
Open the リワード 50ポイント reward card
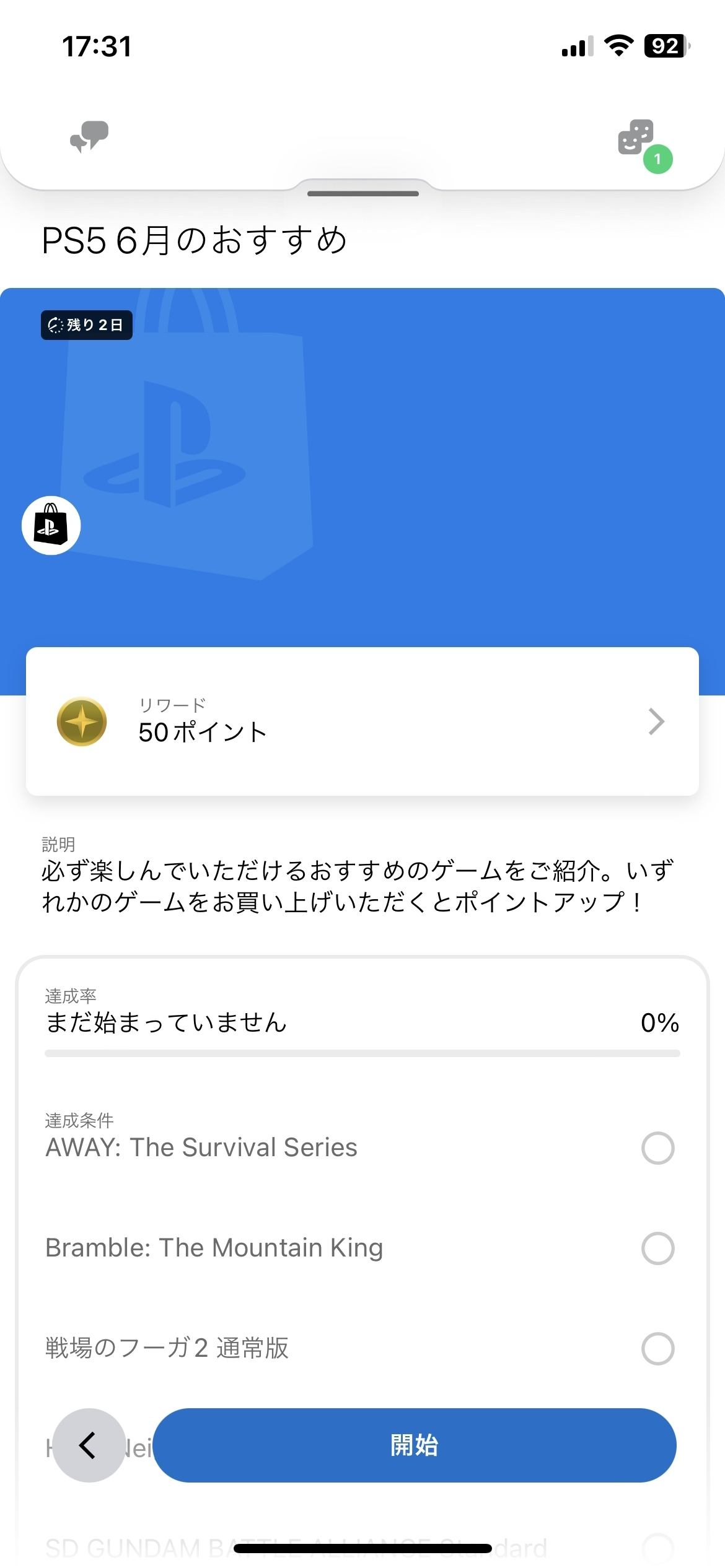(x=362, y=721)
